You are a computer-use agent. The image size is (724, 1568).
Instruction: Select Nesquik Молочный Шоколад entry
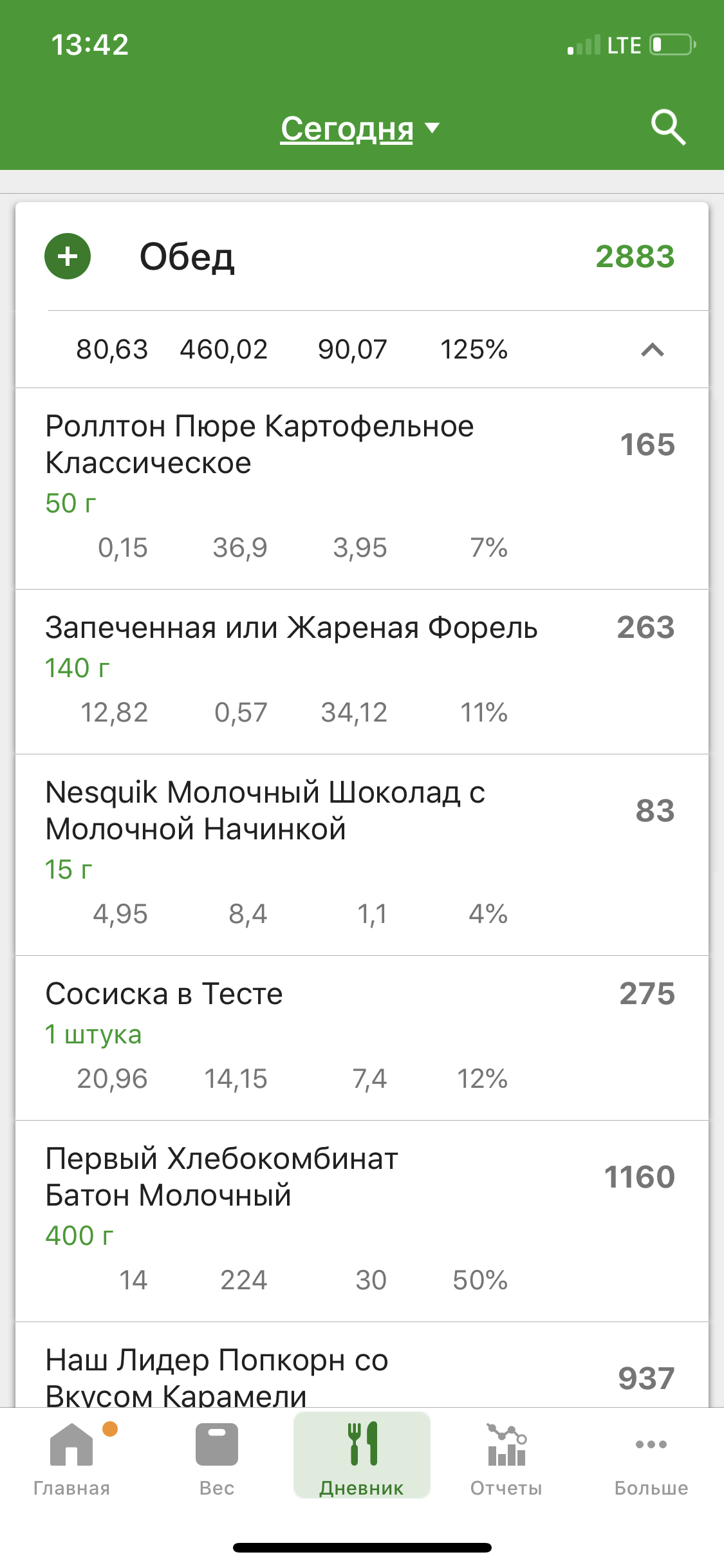tap(362, 855)
